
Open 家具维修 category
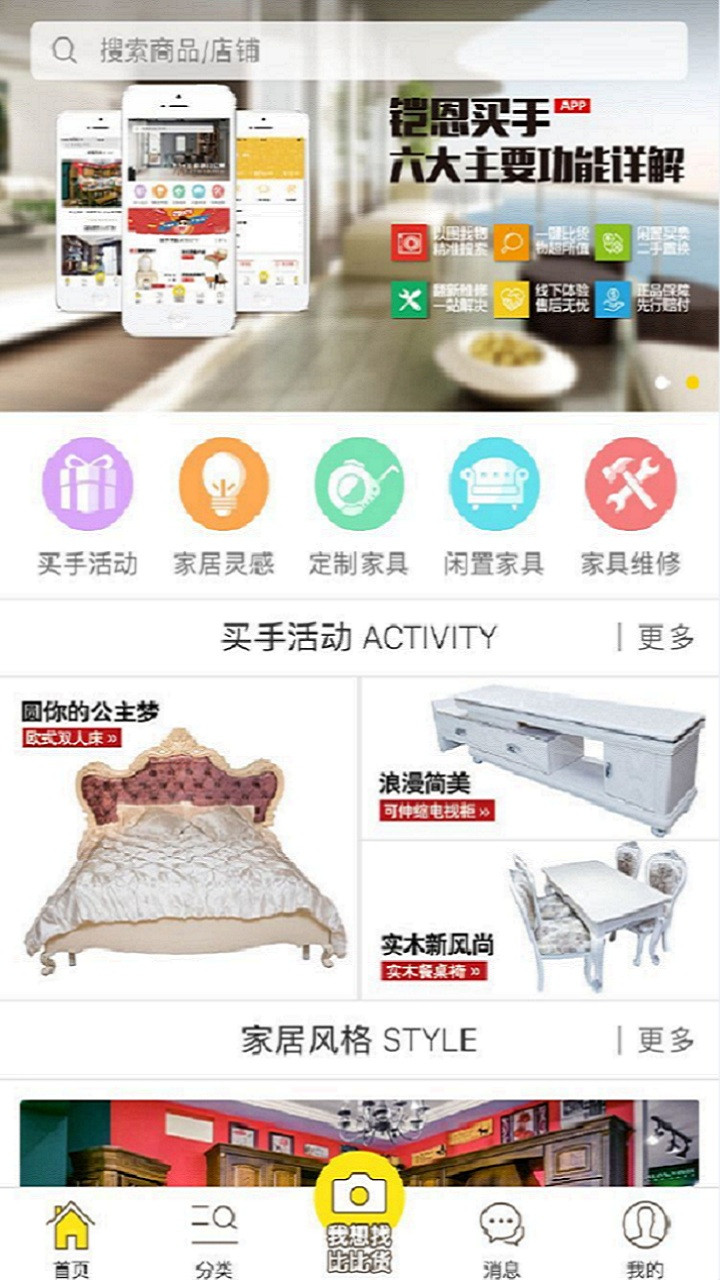coord(630,505)
